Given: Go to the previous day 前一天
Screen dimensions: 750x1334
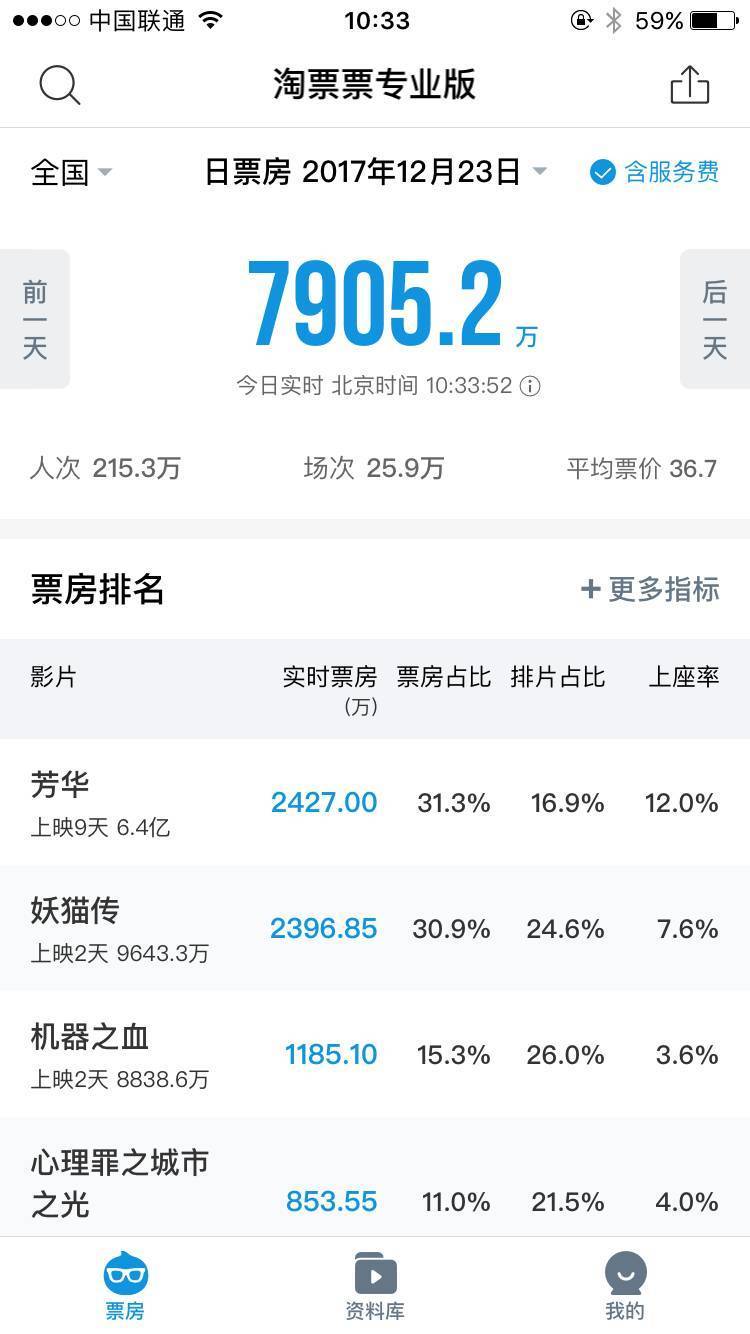Looking at the screenshot, I should pyautogui.click(x=35, y=319).
